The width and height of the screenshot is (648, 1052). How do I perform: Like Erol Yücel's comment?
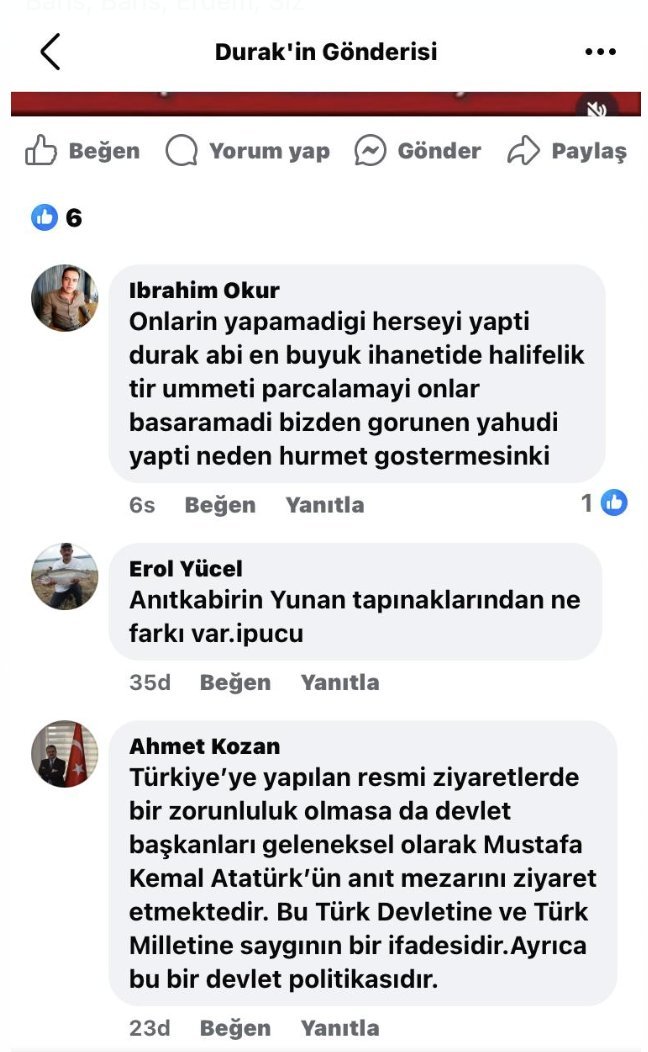(235, 683)
